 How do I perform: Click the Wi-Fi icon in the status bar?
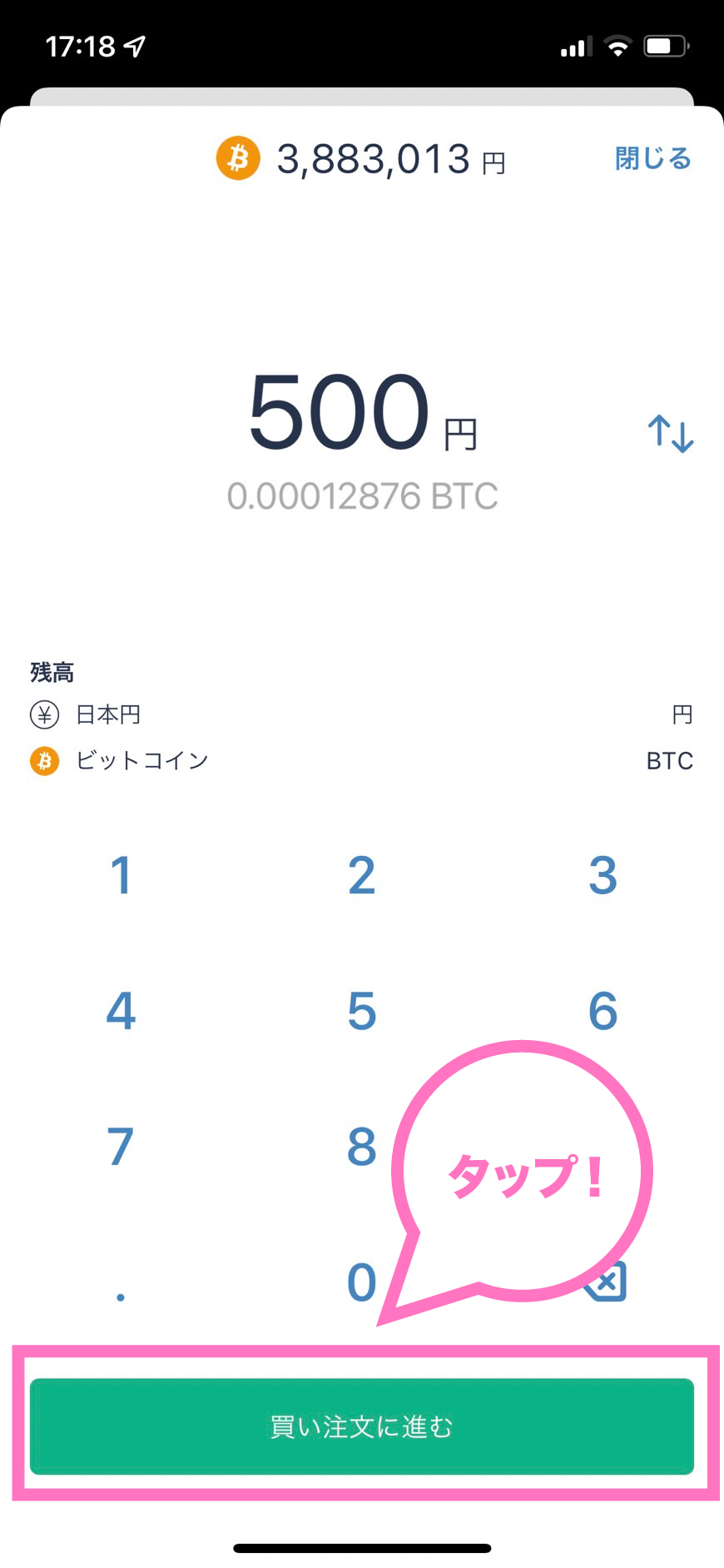[x=614, y=46]
